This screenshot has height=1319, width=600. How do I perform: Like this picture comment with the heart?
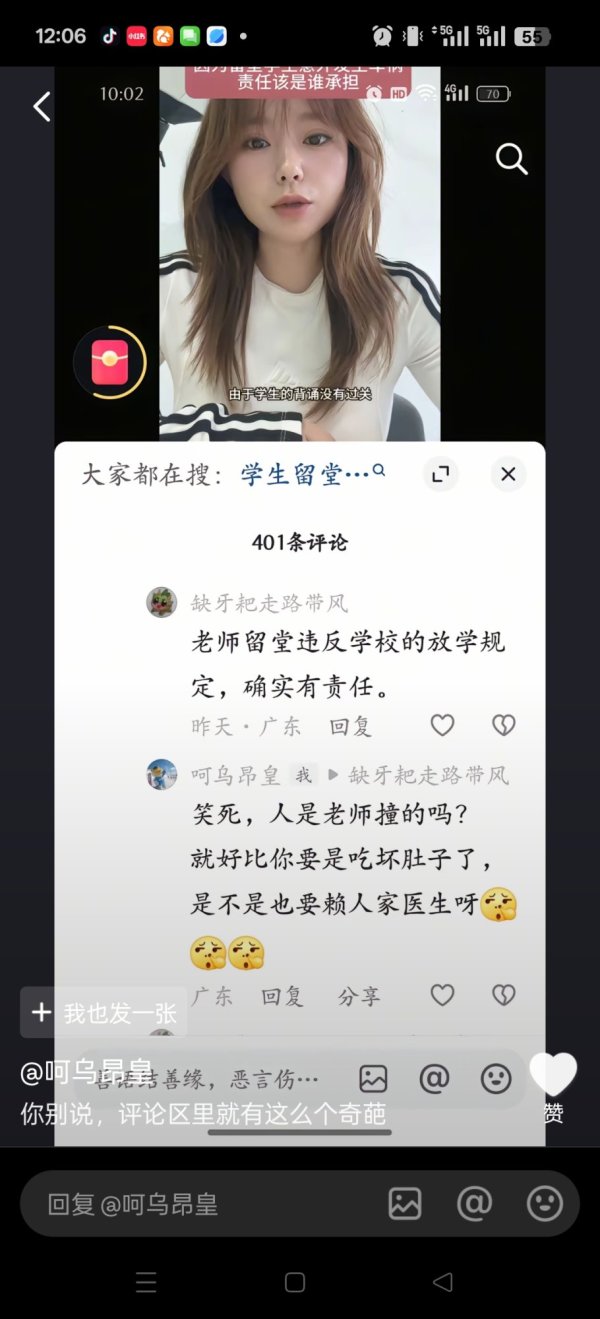tap(553, 1076)
